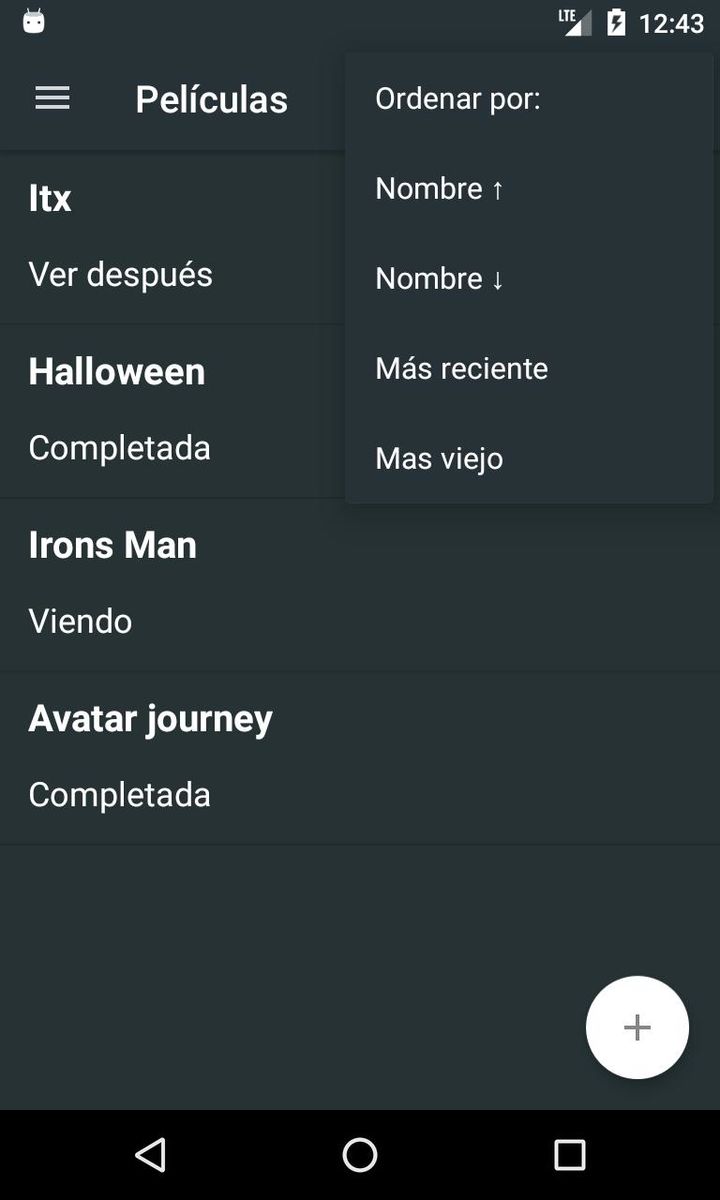Viewport: 720px width, 1200px height.
Task: Open recent apps with the square icon
Action: pos(569,1155)
